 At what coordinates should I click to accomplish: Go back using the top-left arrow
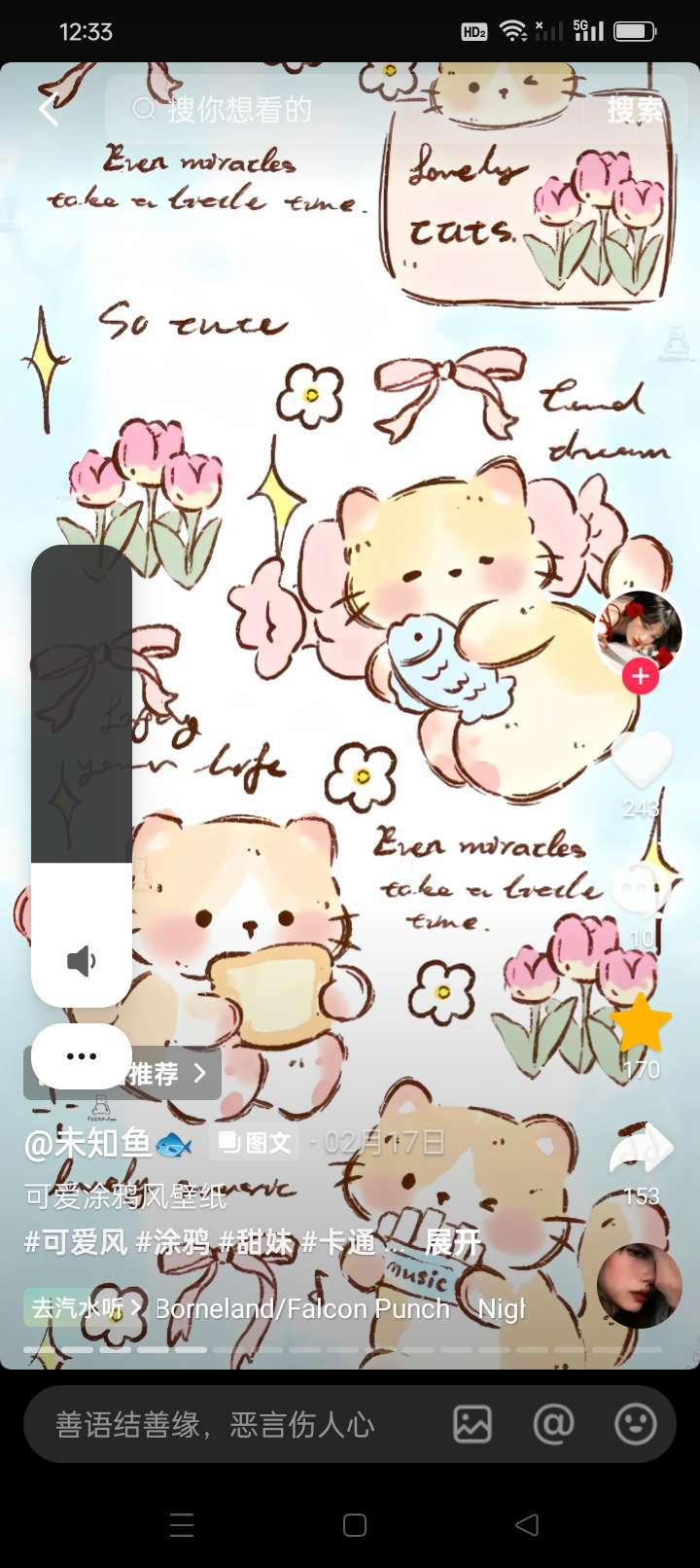[49, 110]
